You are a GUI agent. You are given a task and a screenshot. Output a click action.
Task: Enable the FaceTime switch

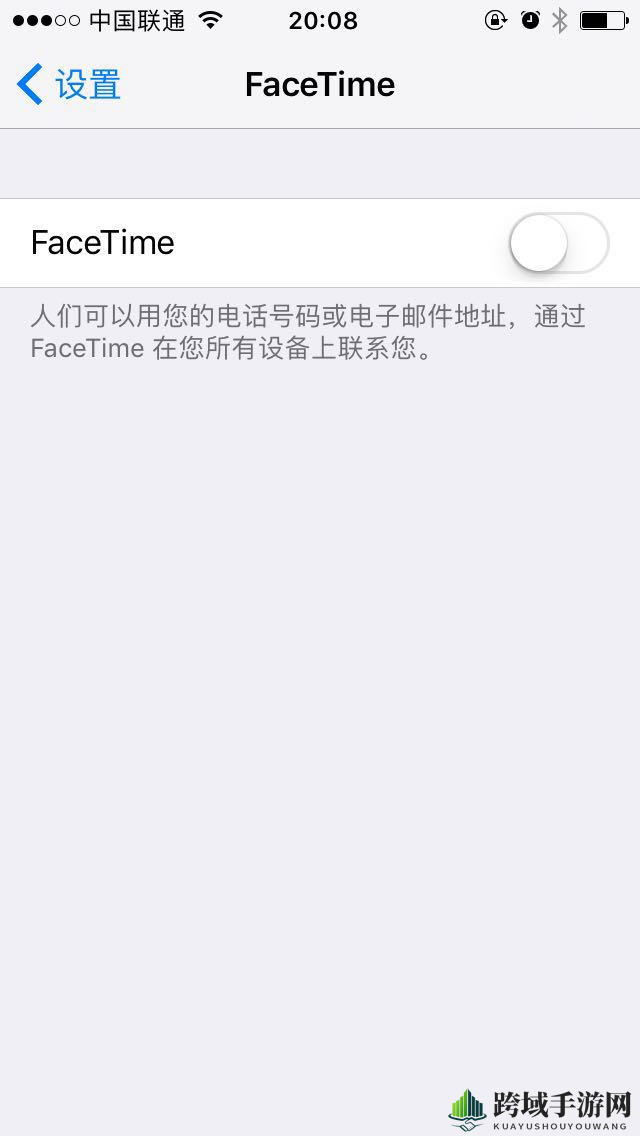[x=558, y=243]
